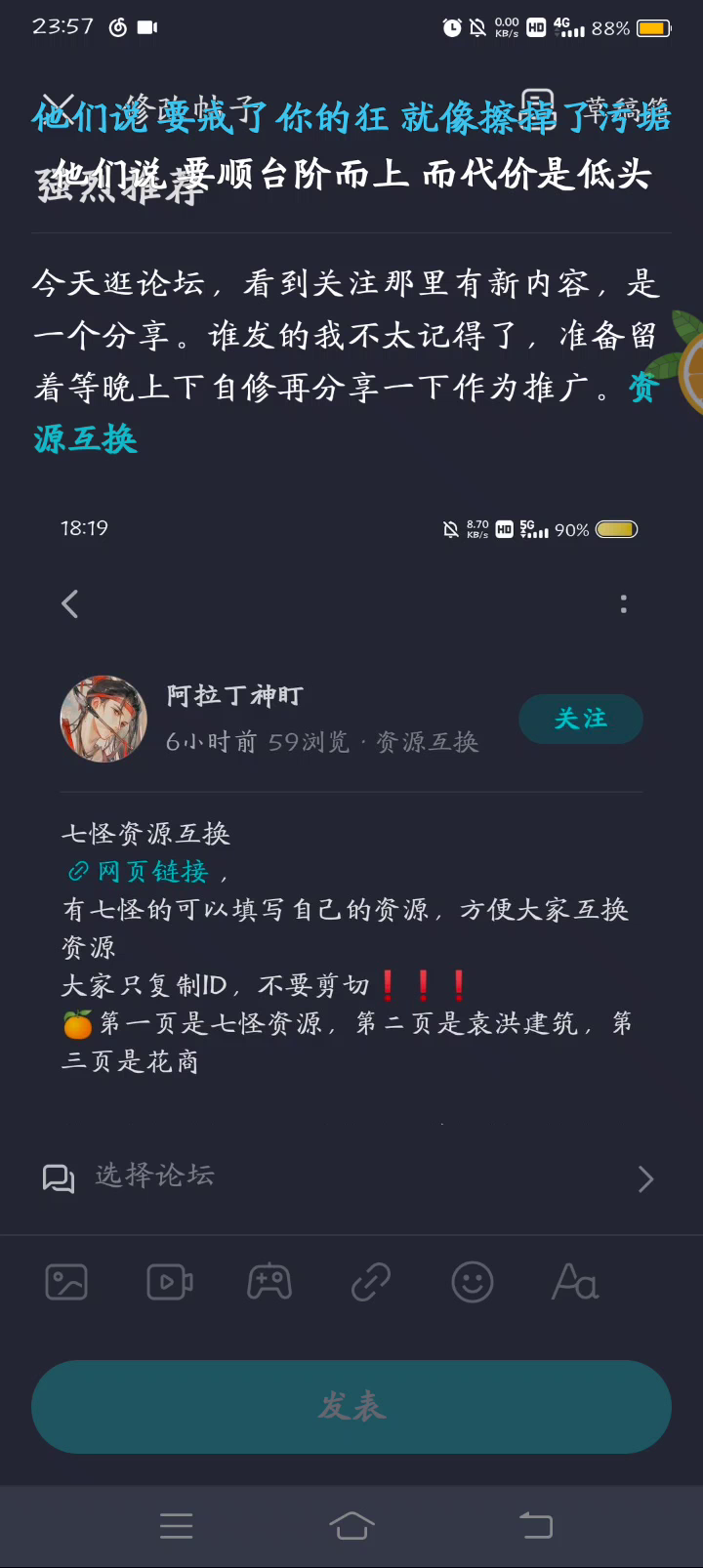
Task: Return to the home screen
Action: pyautogui.click(x=351, y=1525)
